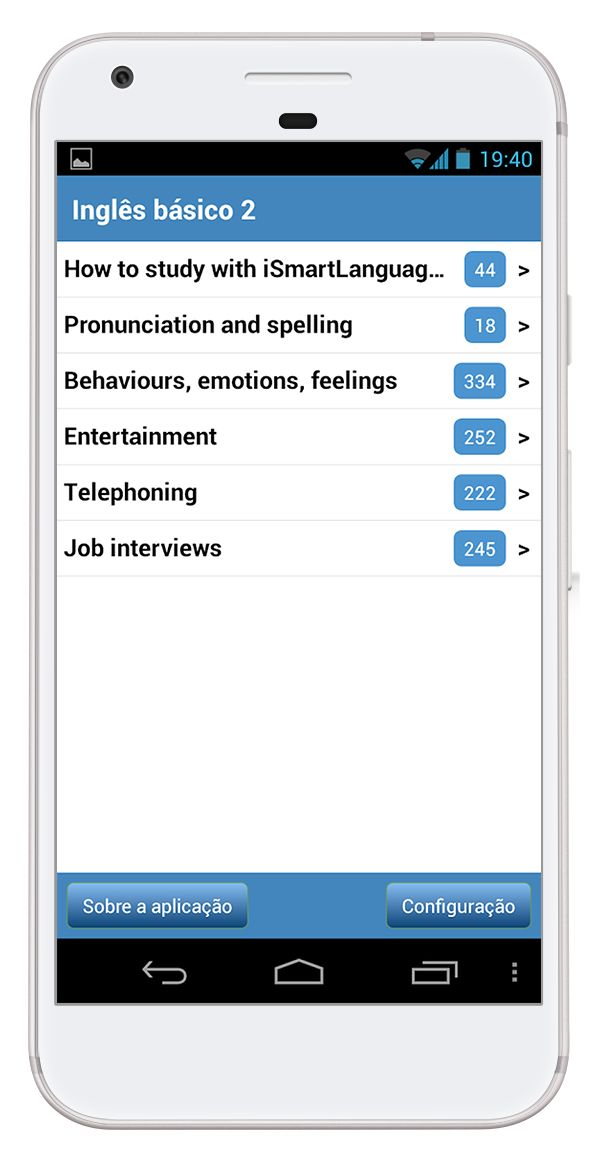This screenshot has width=600, height=1162.
Task: Go to Telephoning lesson
Action: pos(299,493)
